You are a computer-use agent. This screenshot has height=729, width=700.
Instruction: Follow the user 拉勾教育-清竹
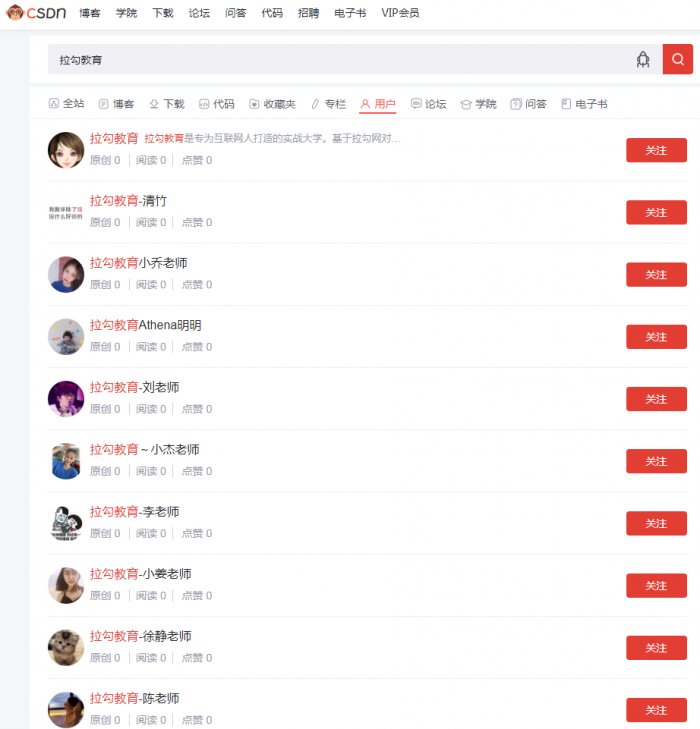tap(656, 213)
